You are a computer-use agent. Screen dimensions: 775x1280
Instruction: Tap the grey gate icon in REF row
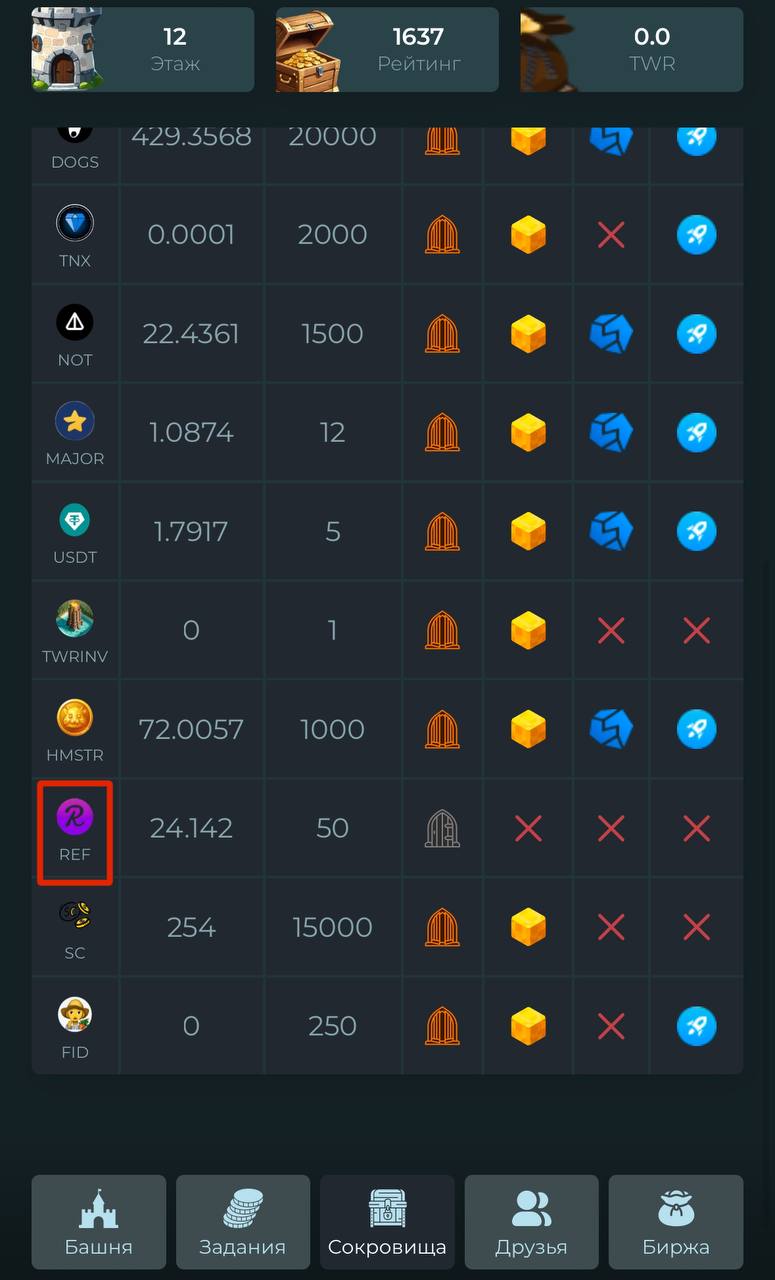point(442,828)
